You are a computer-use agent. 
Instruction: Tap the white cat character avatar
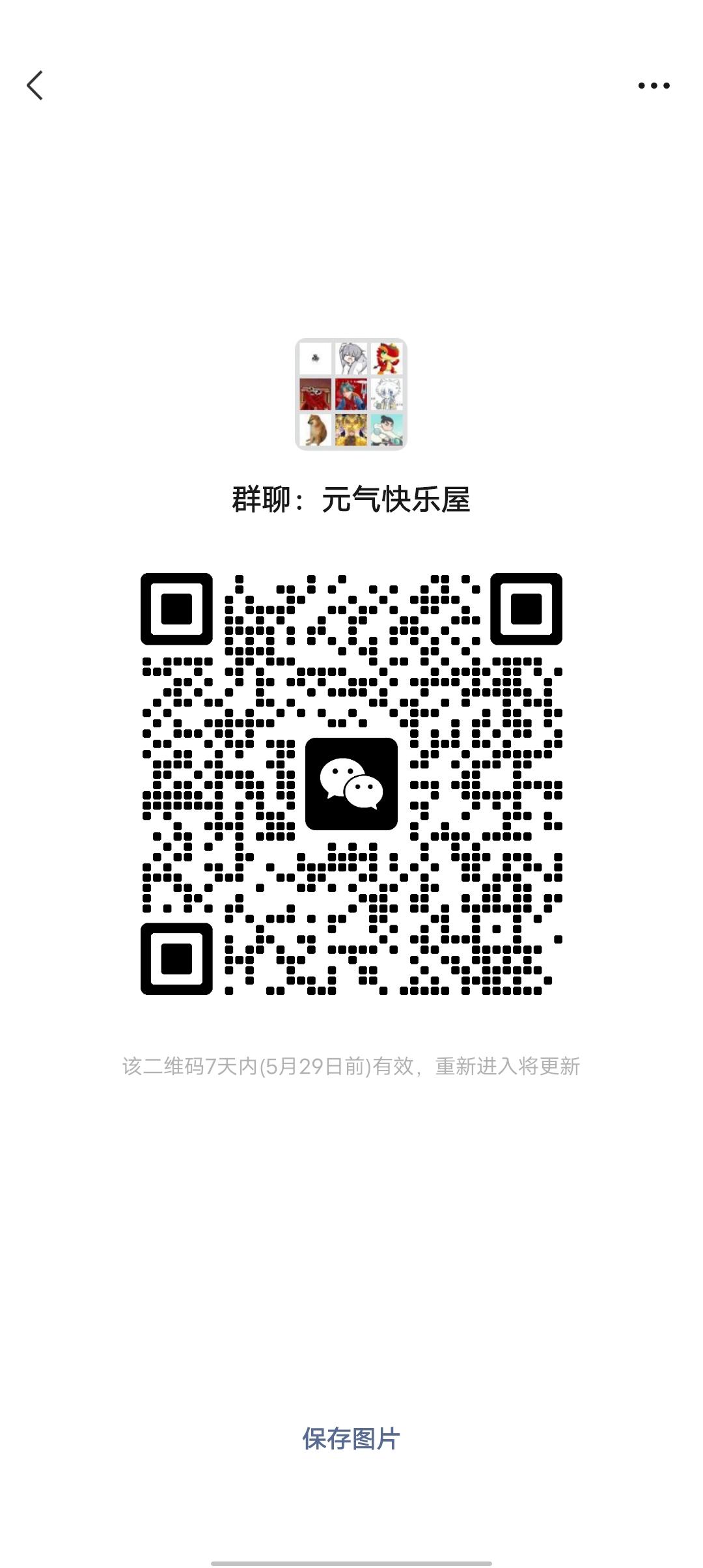pyautogui.click(x=387, y=394)
